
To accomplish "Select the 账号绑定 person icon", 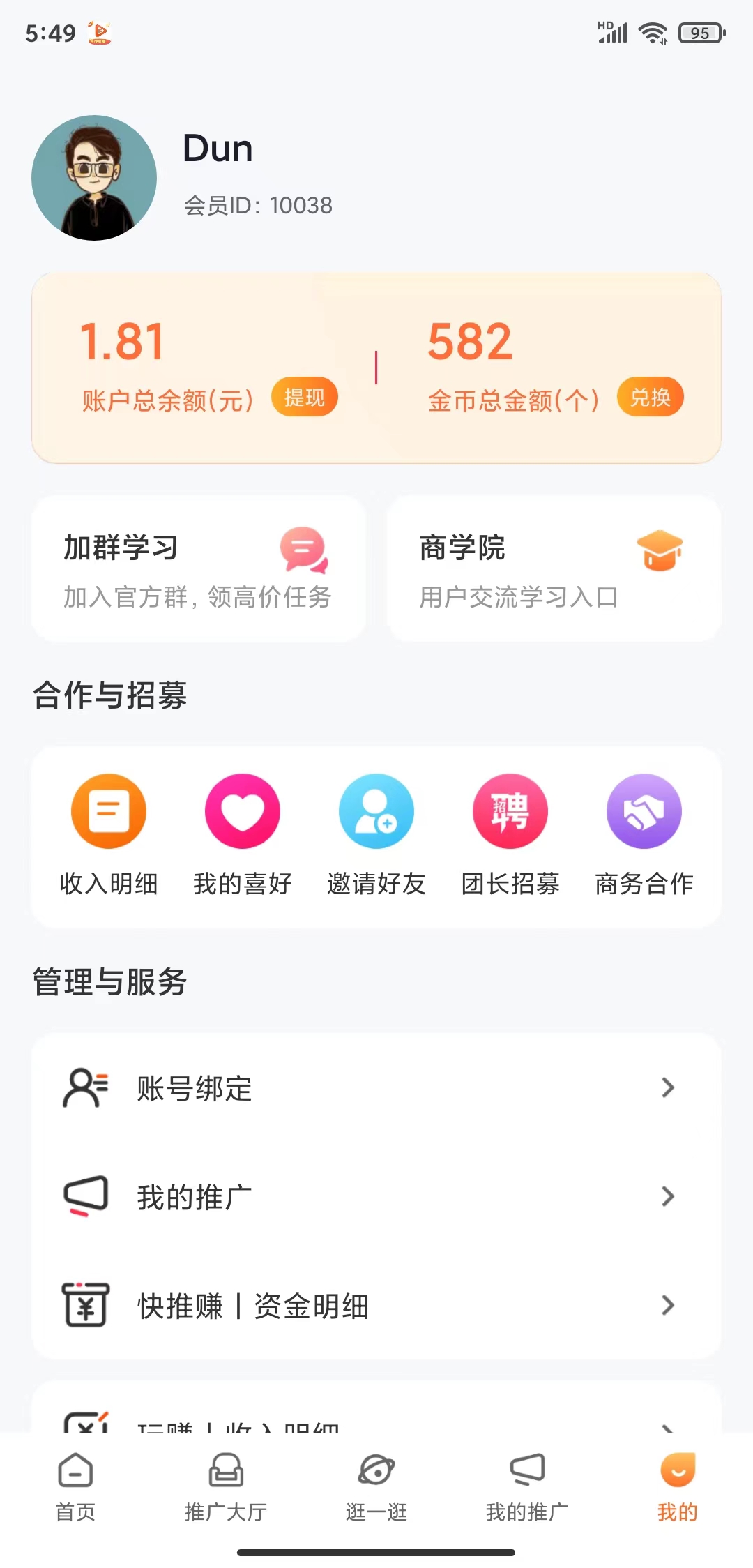I will [x=85, y=1090].
